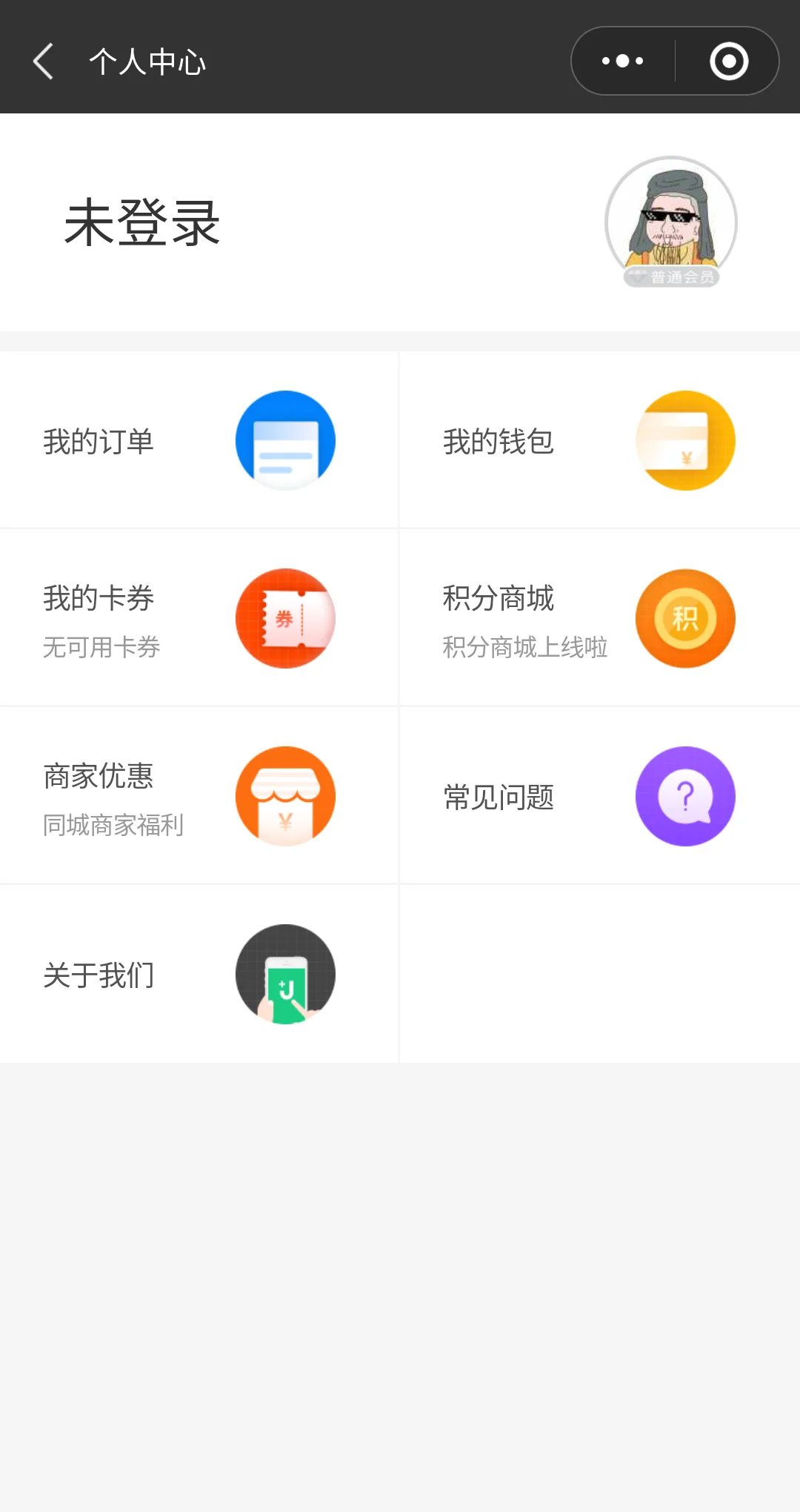The height and width of the screenshot is (1512, 800).
Task: Open 关于我们 about page
Action: [199, 974]
